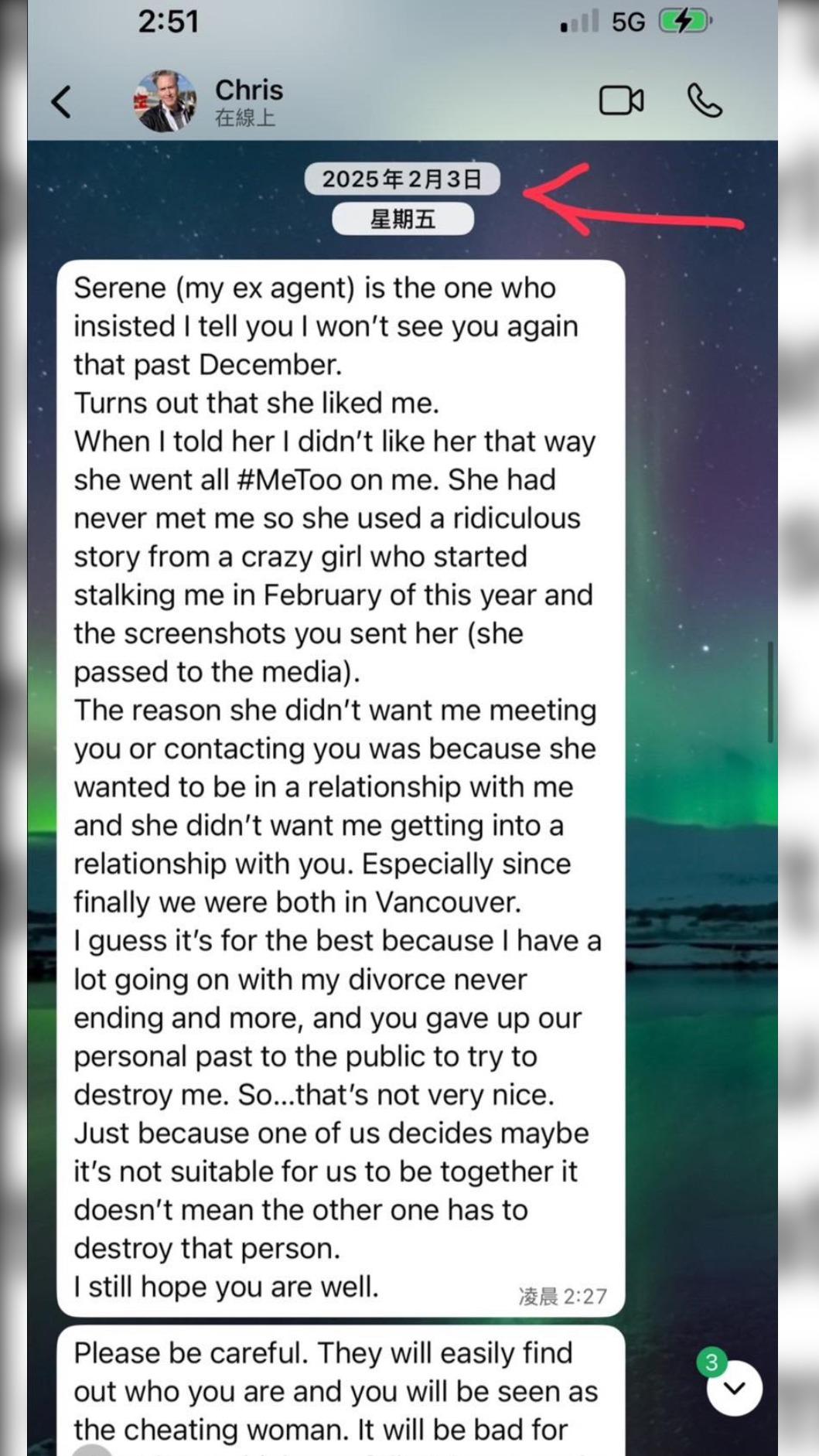Start a video call with Chris
This screenshot has width=819, height=1456.
pos(621,101)
